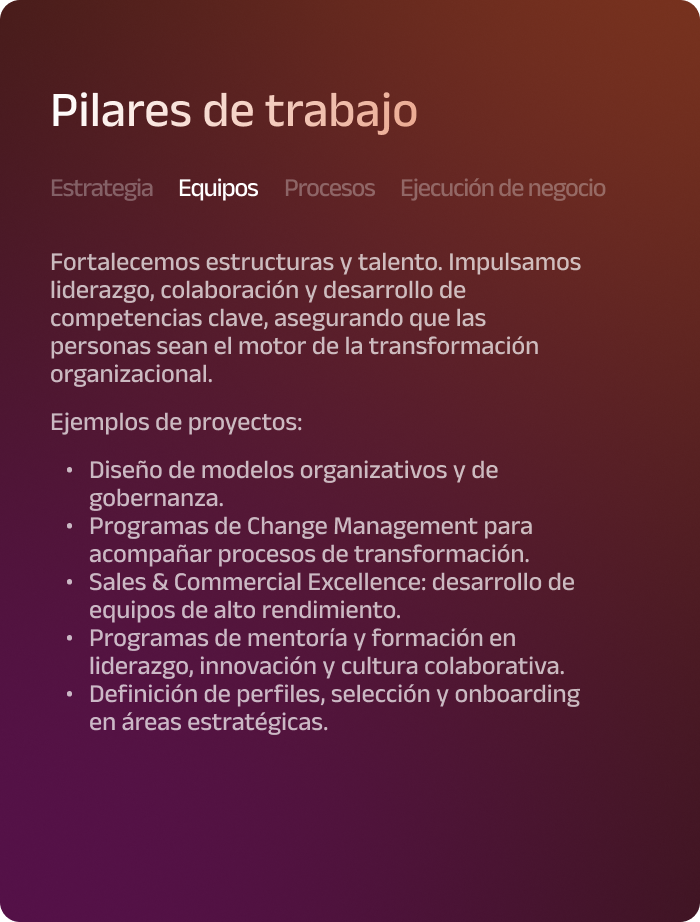Select the Equipos tab
The image size is (700, 922).
[x=218, y=188]
